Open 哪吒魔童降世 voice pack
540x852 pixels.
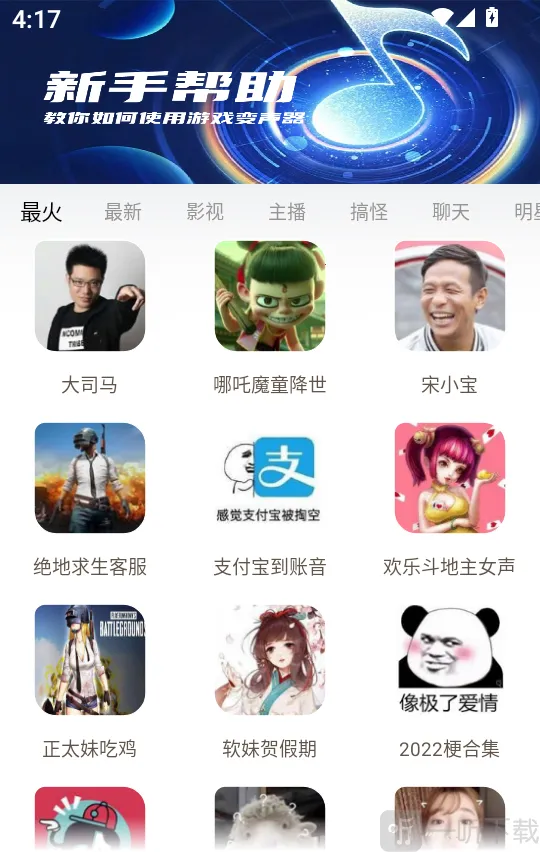tap(270, 318)
